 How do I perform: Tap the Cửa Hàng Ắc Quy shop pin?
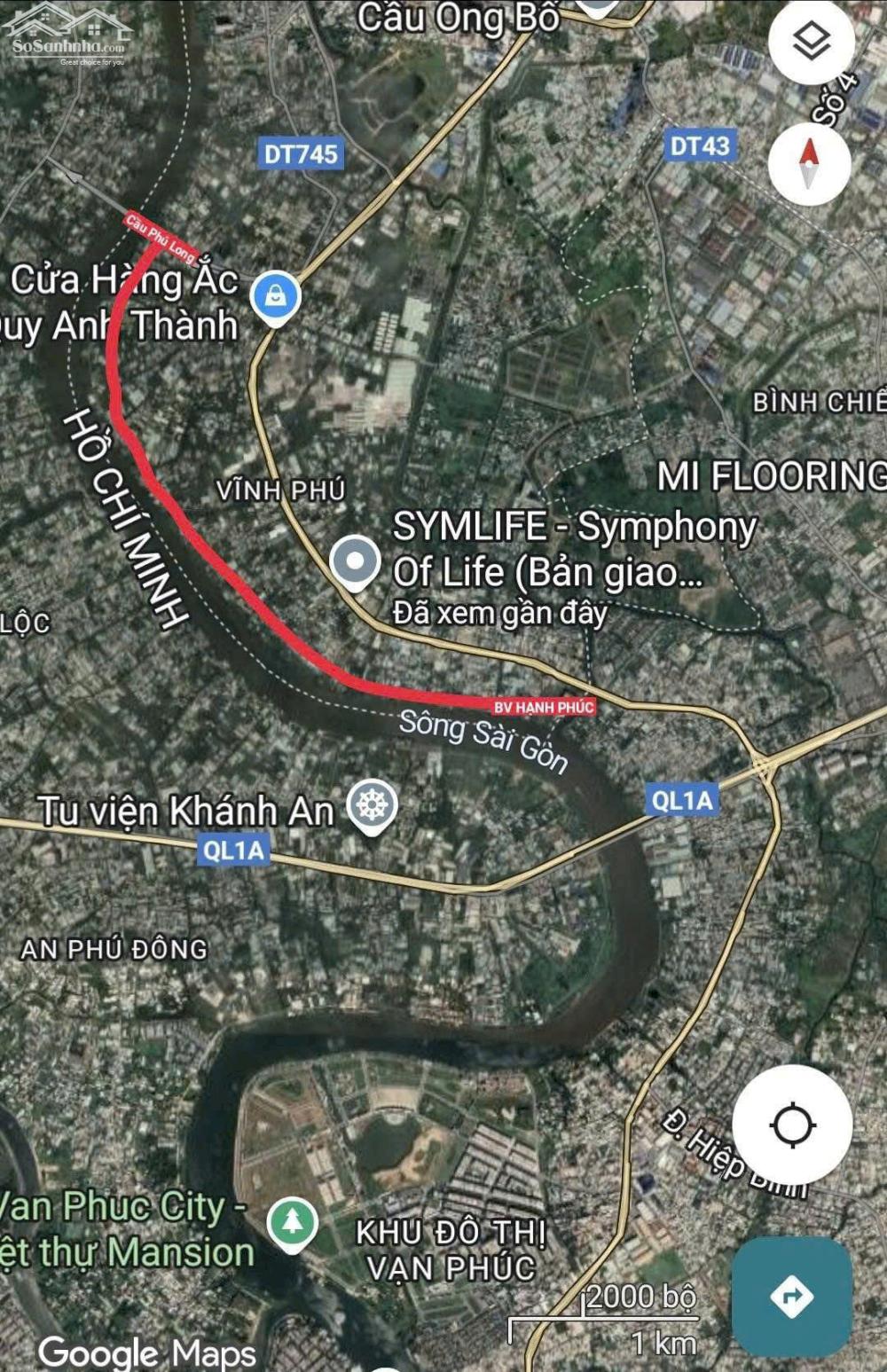tap(276, 297)
